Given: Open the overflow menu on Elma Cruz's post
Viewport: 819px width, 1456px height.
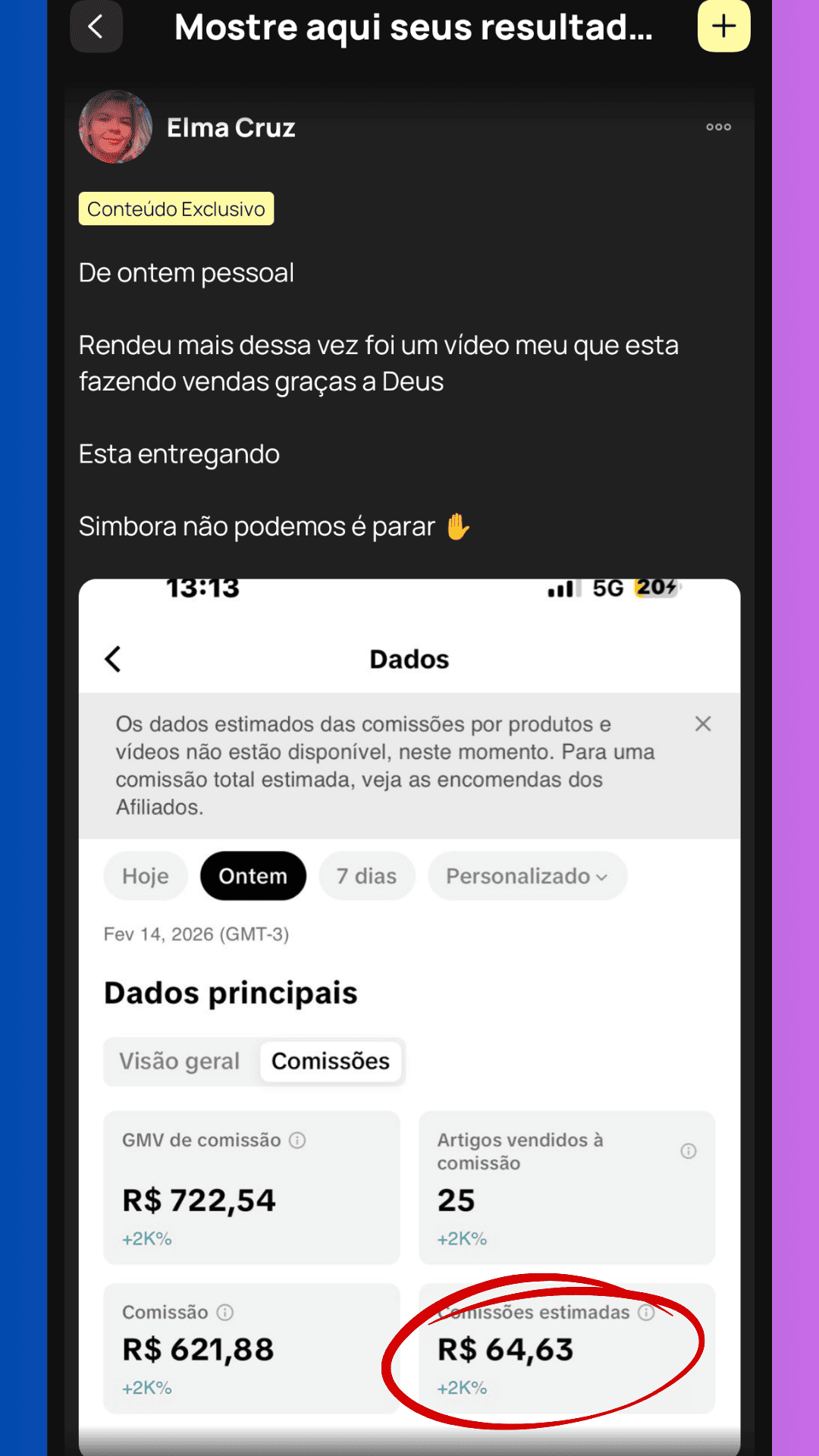Looking at the screenshot, I should 718,127.
